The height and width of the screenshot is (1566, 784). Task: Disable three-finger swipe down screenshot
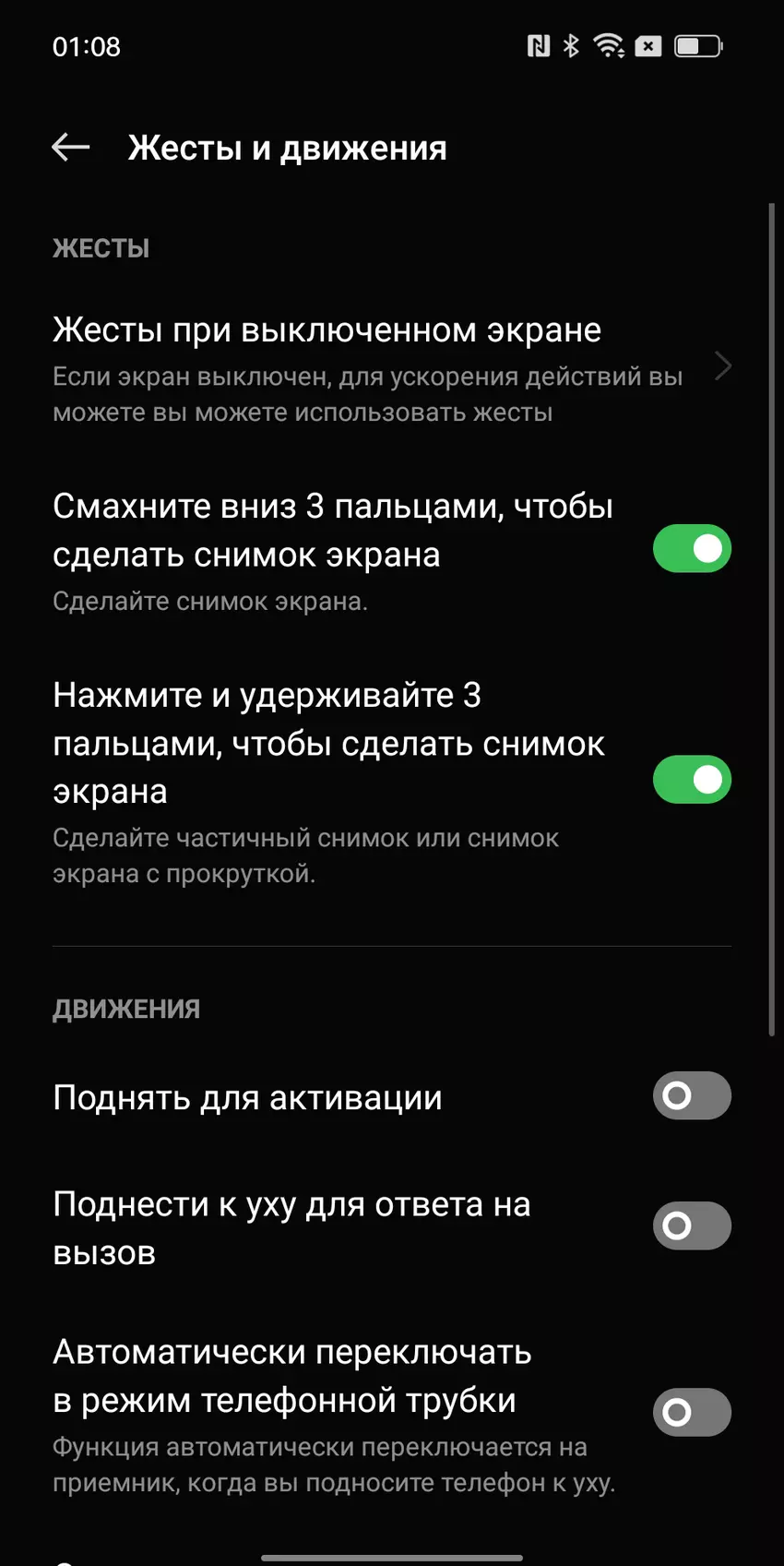pyautogui.click(x=692, y=548)
